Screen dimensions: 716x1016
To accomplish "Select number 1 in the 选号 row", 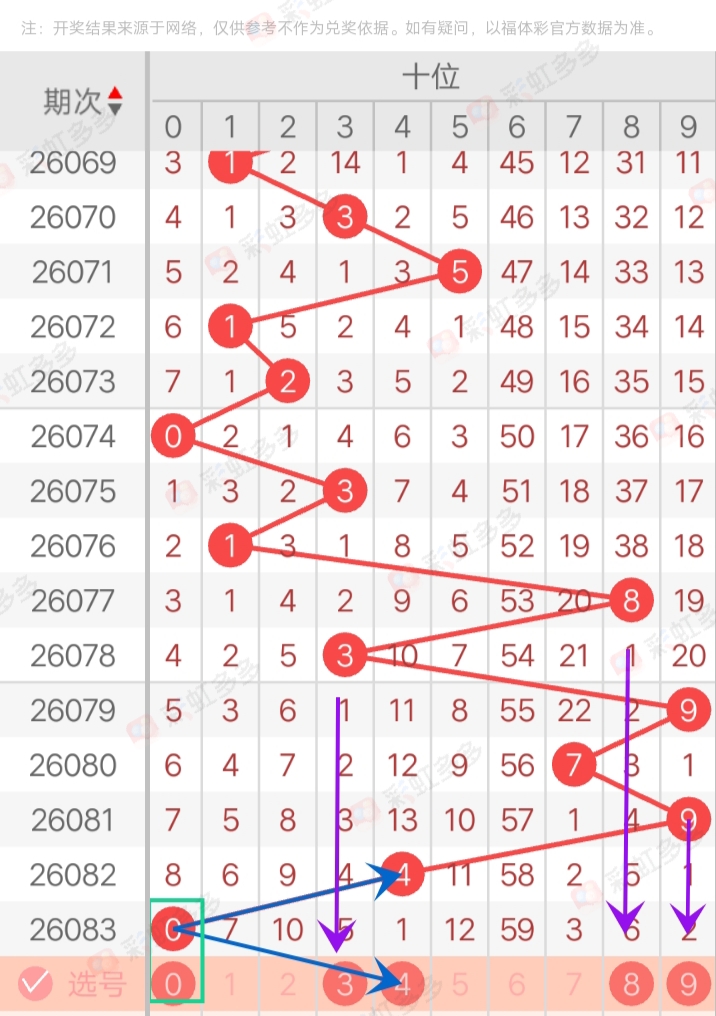I will (231, 985).
